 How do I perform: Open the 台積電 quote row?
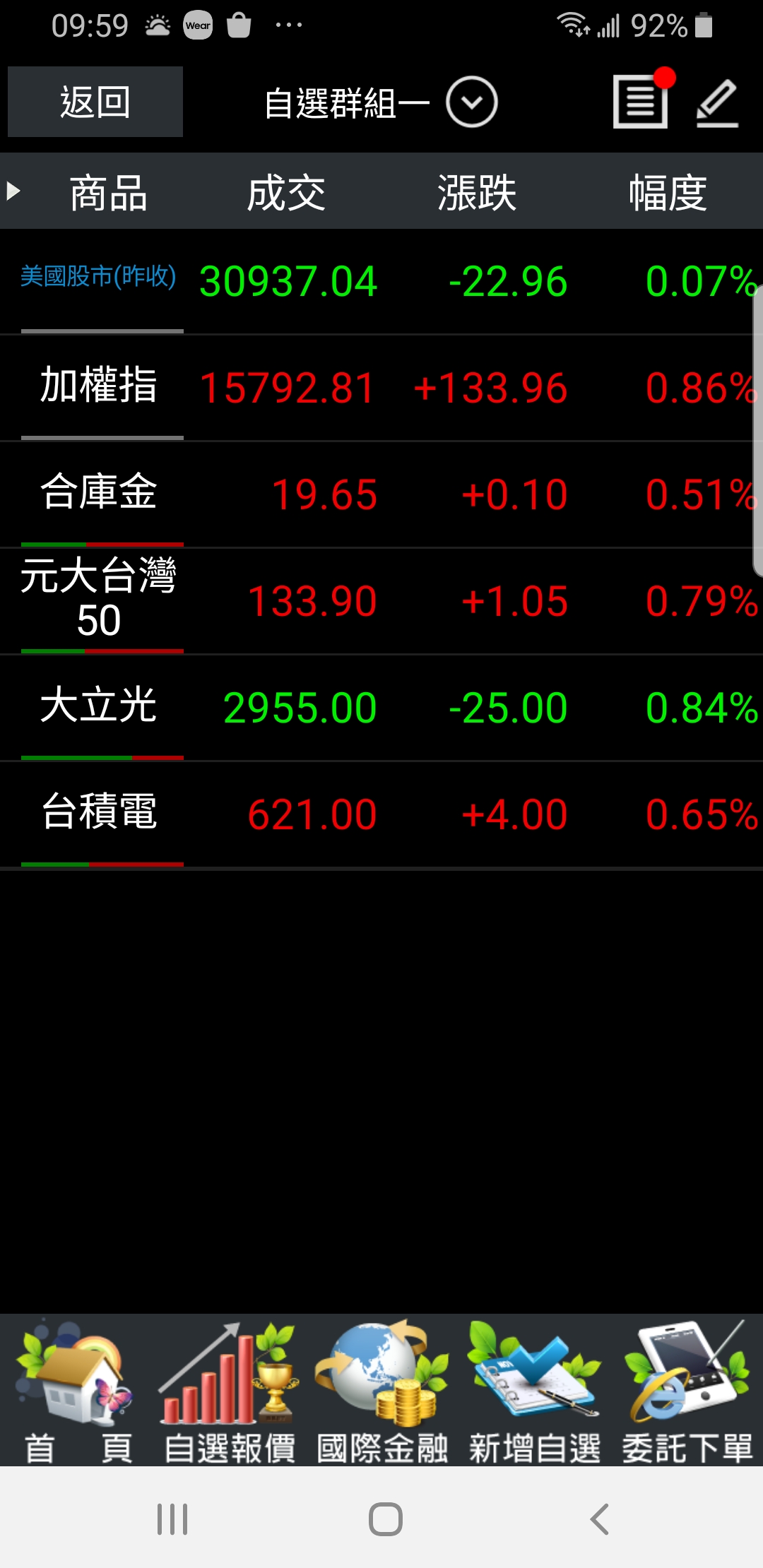pos(381,814)
